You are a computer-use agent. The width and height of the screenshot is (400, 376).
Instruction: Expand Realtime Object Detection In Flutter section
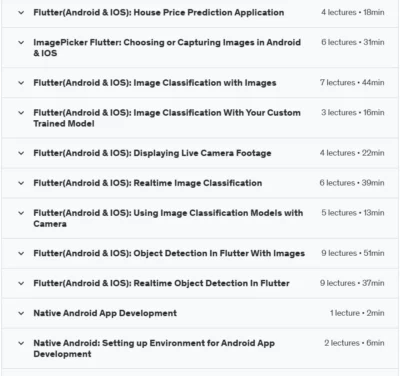pyautogui.click(x=200, y=283)
